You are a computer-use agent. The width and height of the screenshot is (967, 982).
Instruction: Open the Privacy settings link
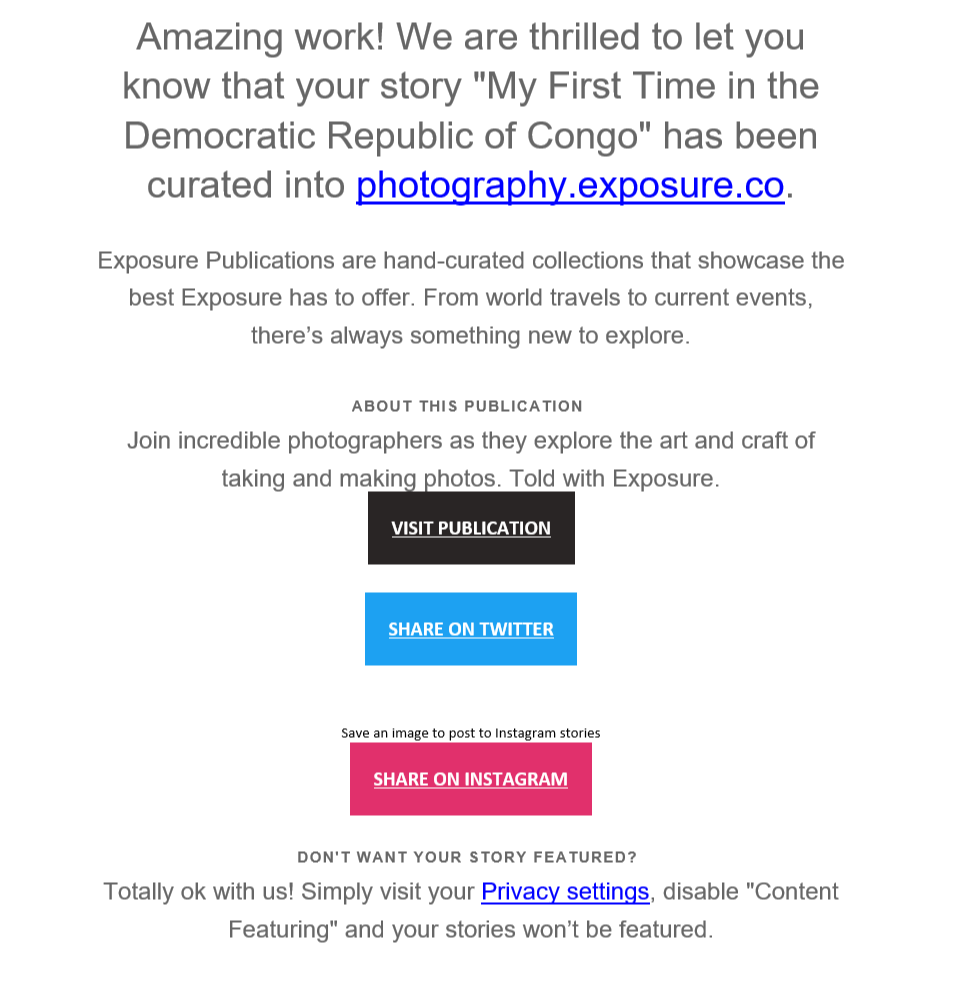[565, 891]
